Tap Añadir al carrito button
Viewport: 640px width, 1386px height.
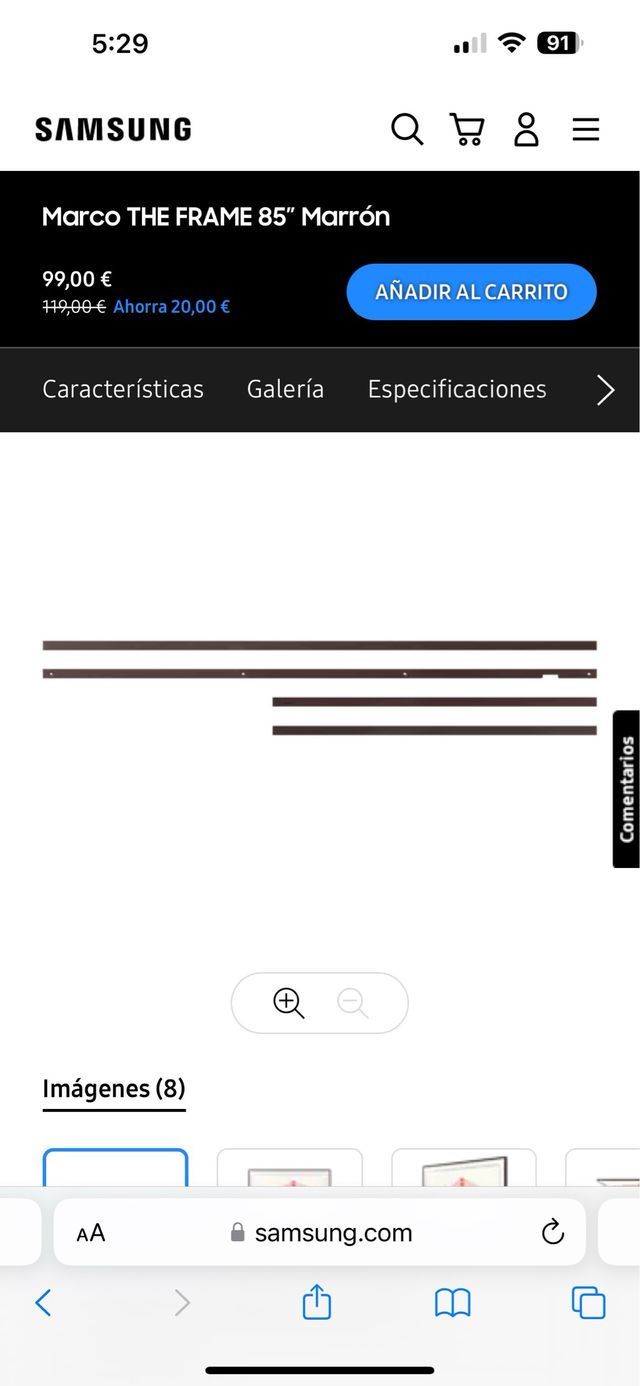471,292
